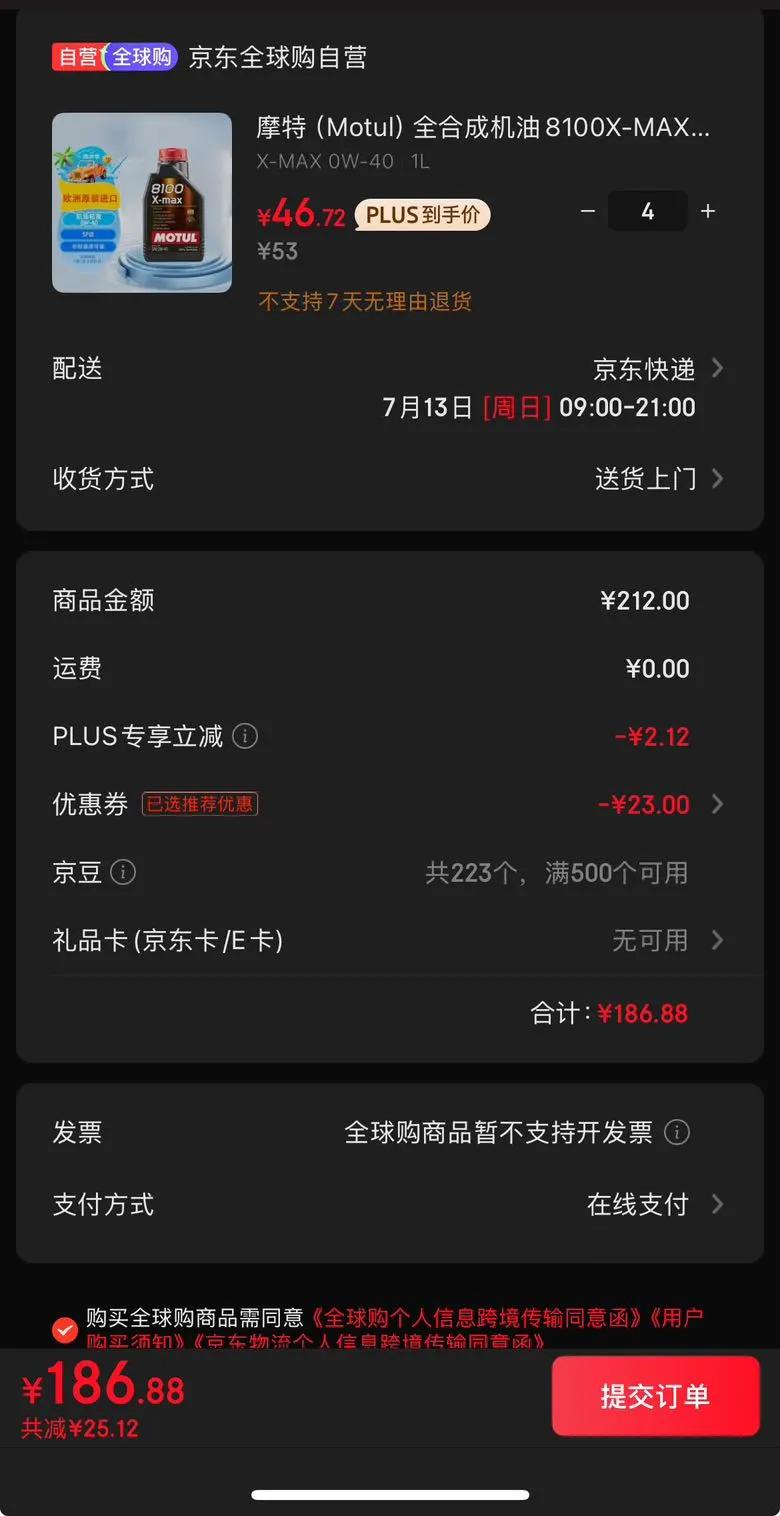Change the 京东快递 delivery option
780x1516 pixels.
658,369
